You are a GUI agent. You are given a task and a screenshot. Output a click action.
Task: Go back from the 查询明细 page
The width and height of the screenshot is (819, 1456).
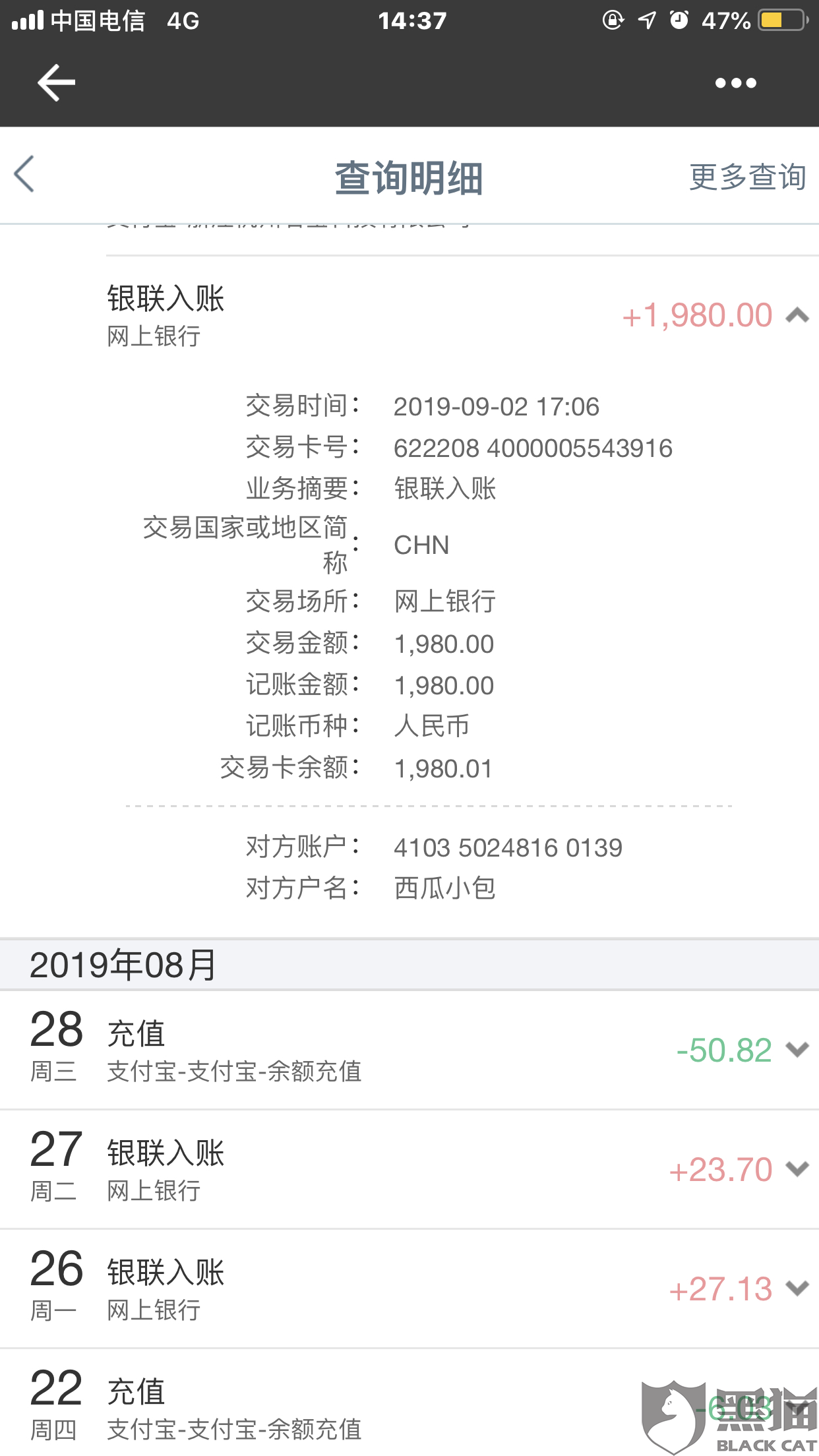(24, 175)
